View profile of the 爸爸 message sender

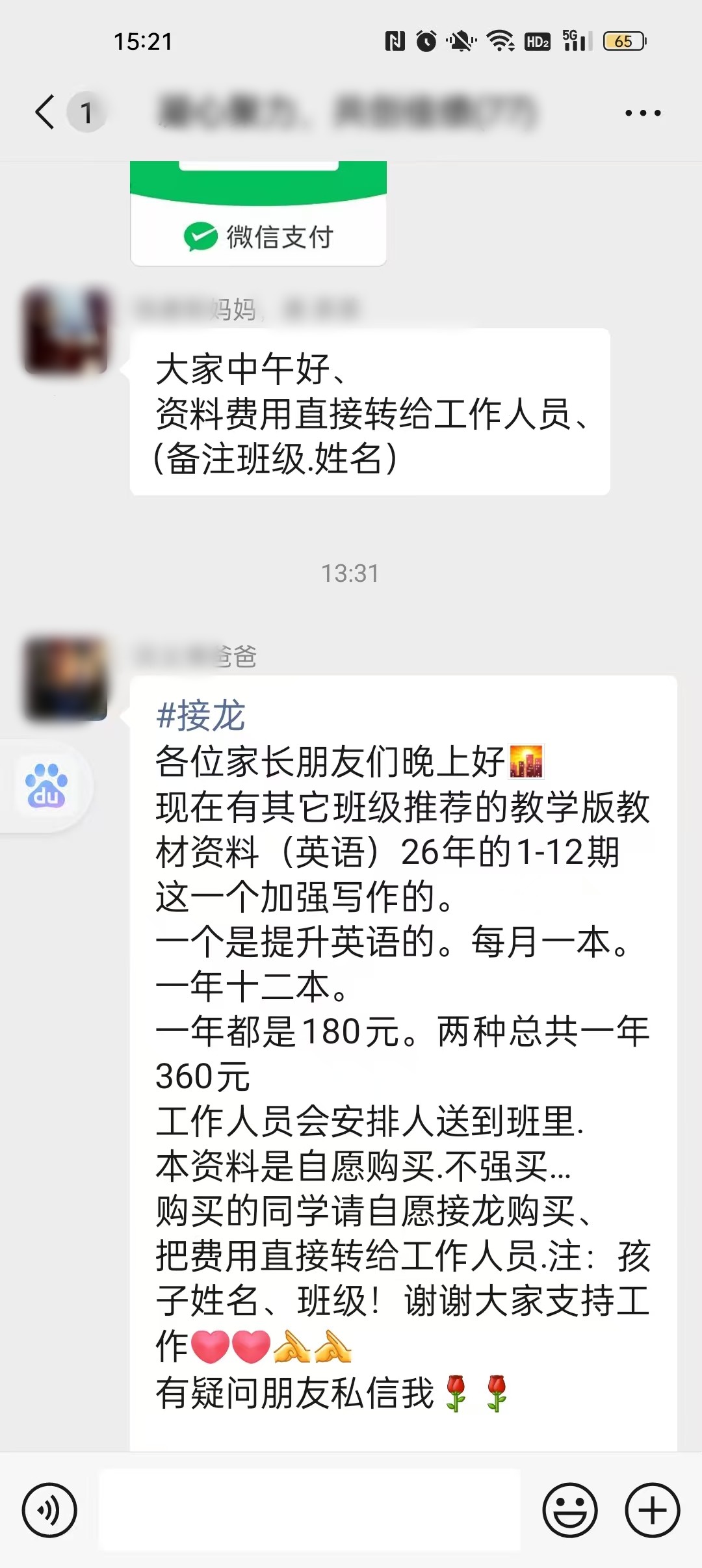point(66,679)
